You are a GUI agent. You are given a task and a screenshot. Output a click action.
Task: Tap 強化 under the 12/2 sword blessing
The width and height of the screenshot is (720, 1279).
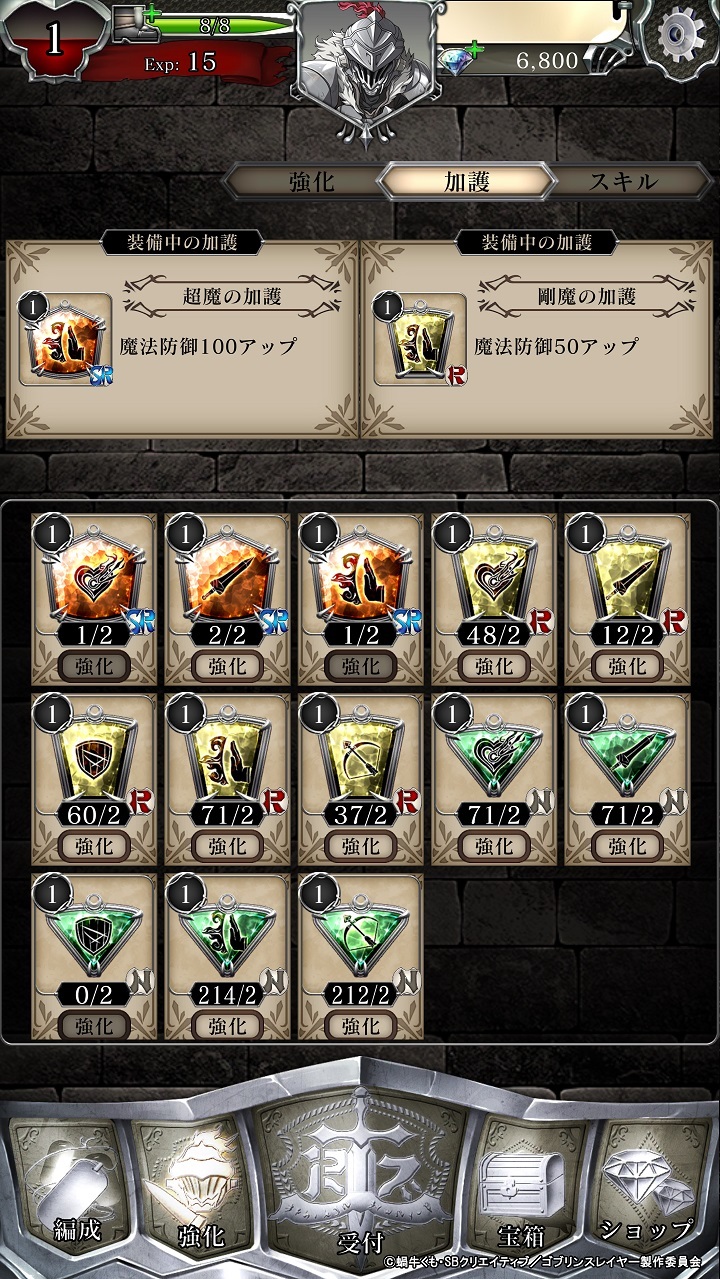click(x=627, y=666)
